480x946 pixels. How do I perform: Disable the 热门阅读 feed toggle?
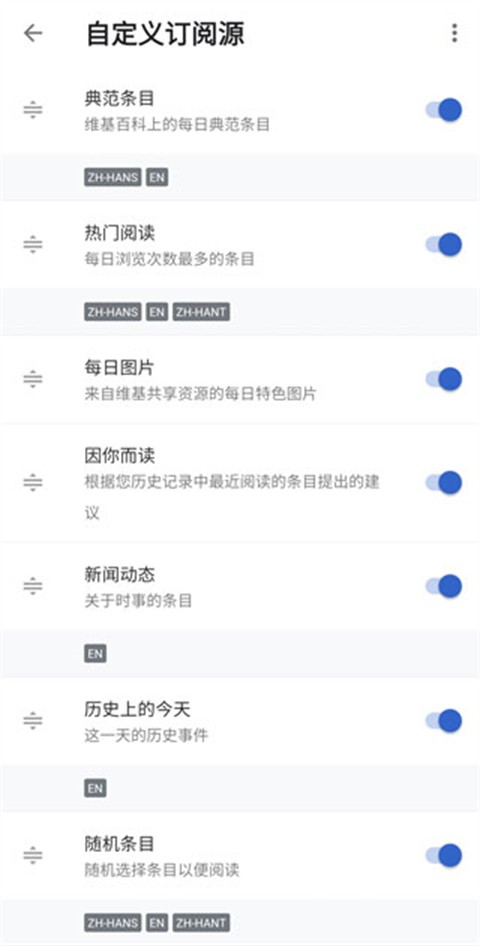pos(444,244)
